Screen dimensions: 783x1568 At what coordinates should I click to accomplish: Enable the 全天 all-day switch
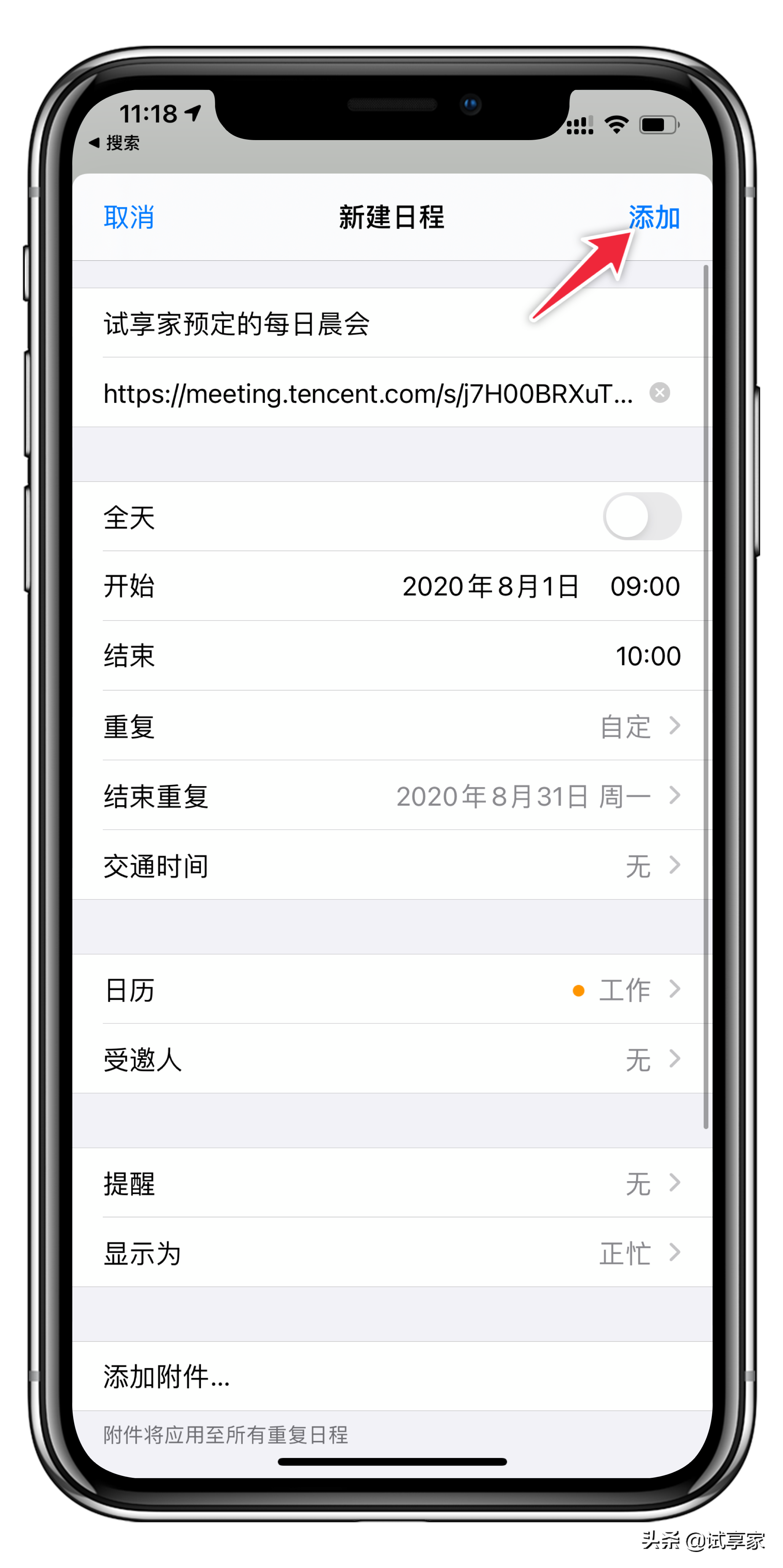click(642, 516)
